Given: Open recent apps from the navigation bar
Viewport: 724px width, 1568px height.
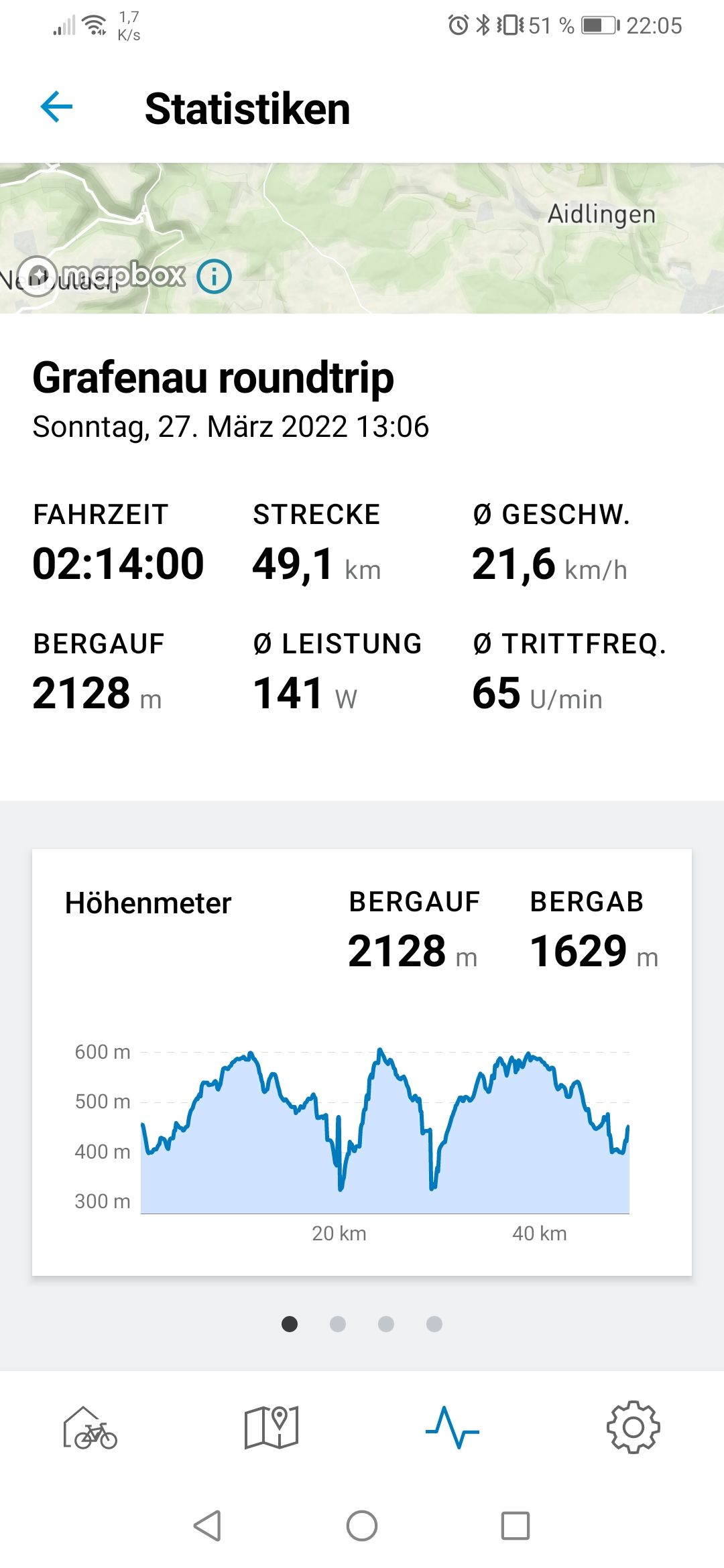Looking at the screenshot, I should (x=516, y=1526).
